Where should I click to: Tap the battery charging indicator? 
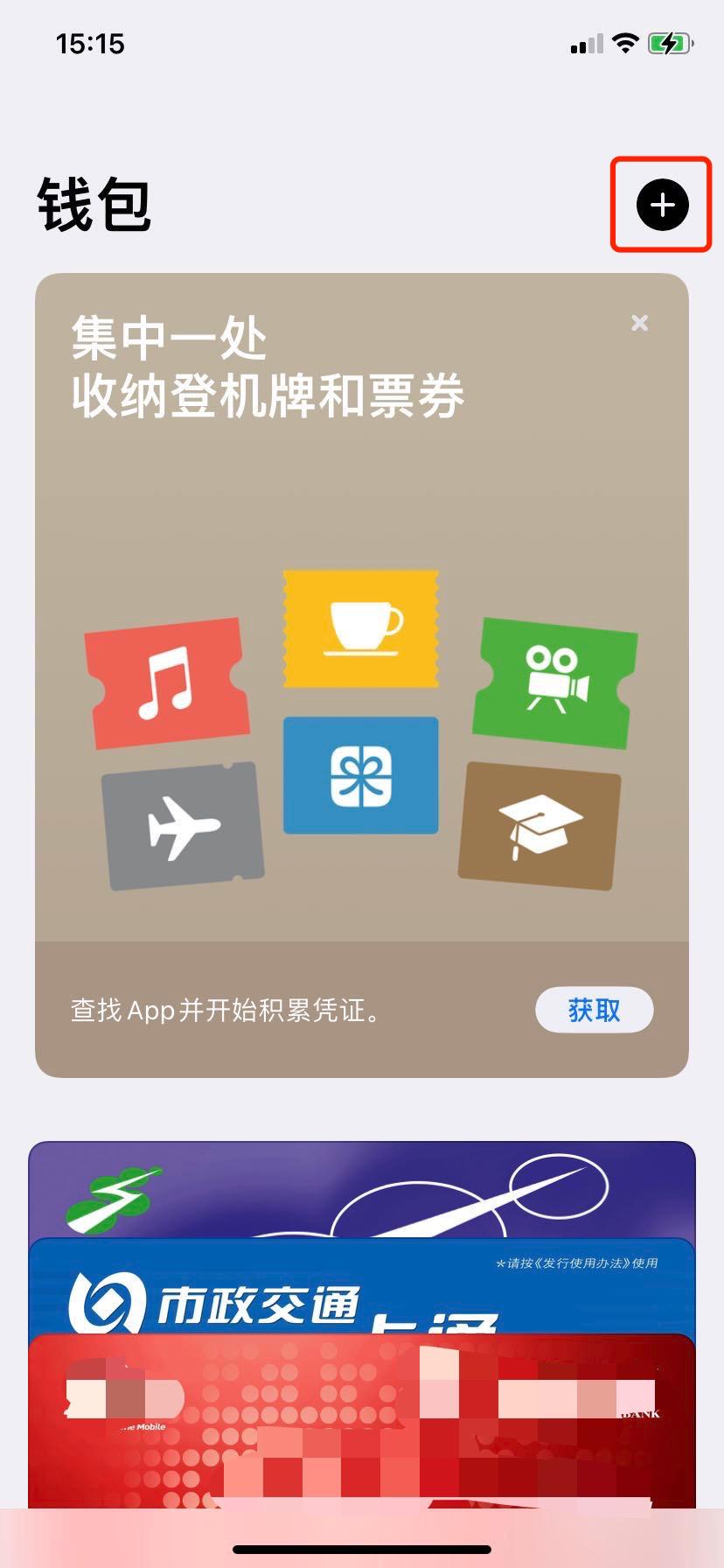(x=669, y=43)
